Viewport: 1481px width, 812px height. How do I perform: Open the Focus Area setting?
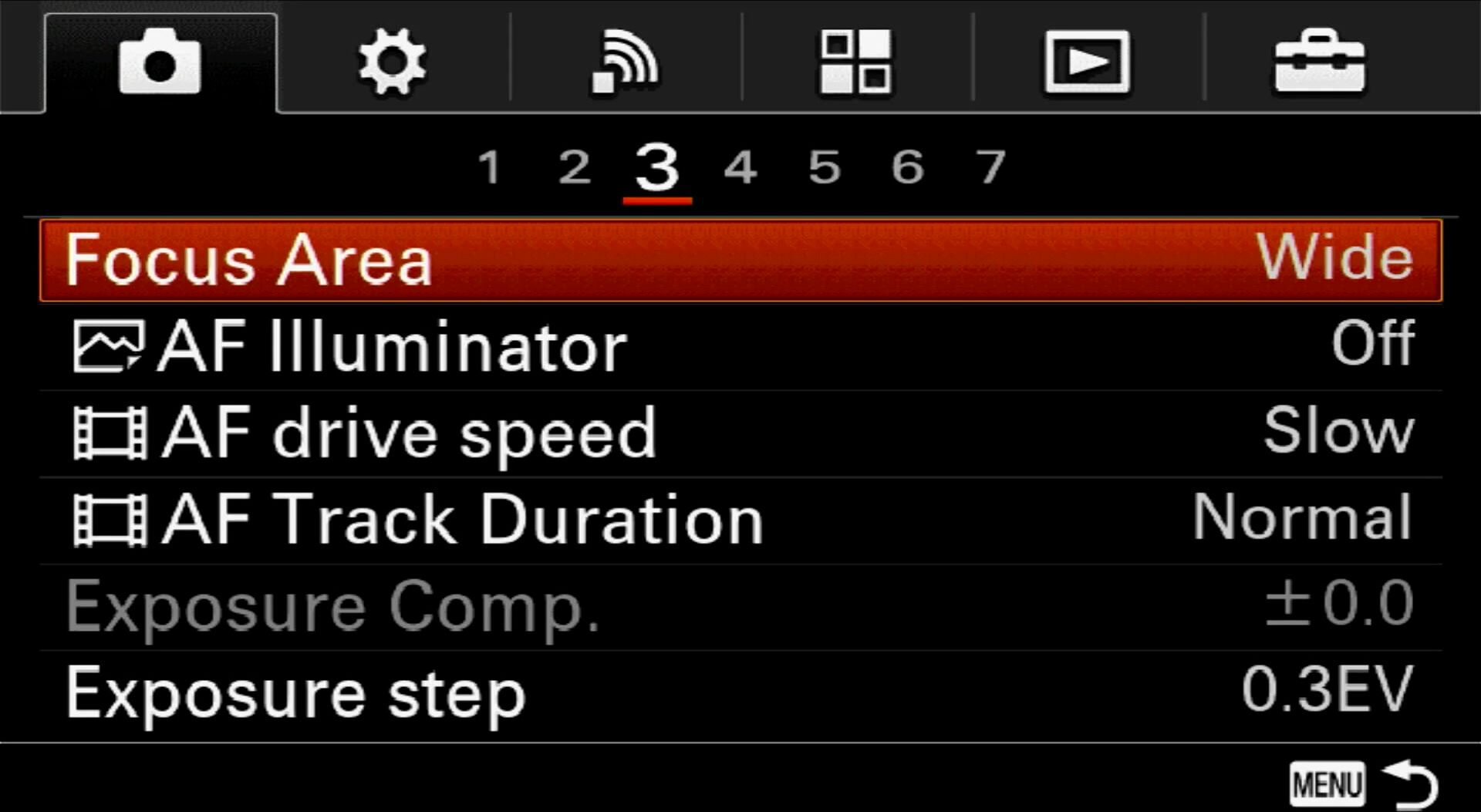[740, 261]
